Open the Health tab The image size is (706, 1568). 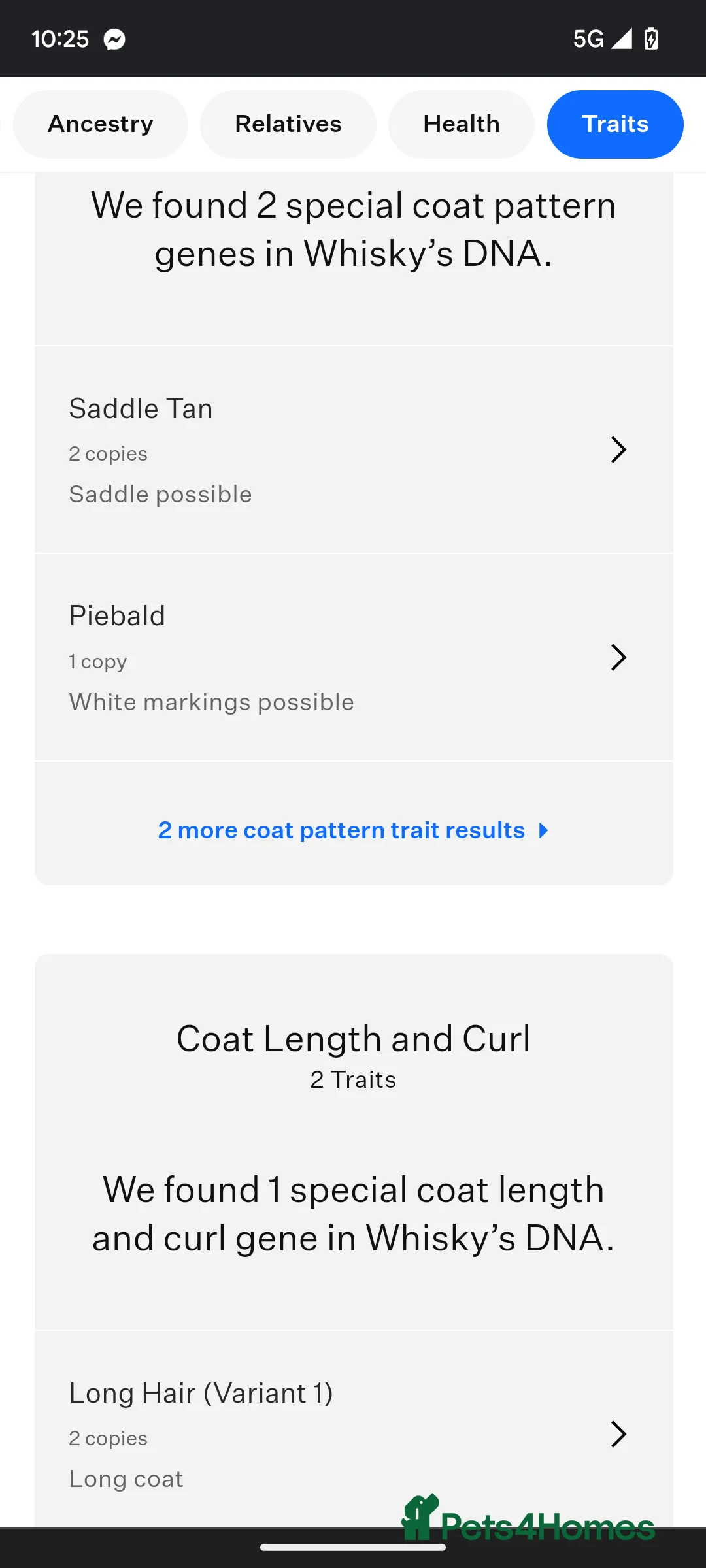[461, 123]
